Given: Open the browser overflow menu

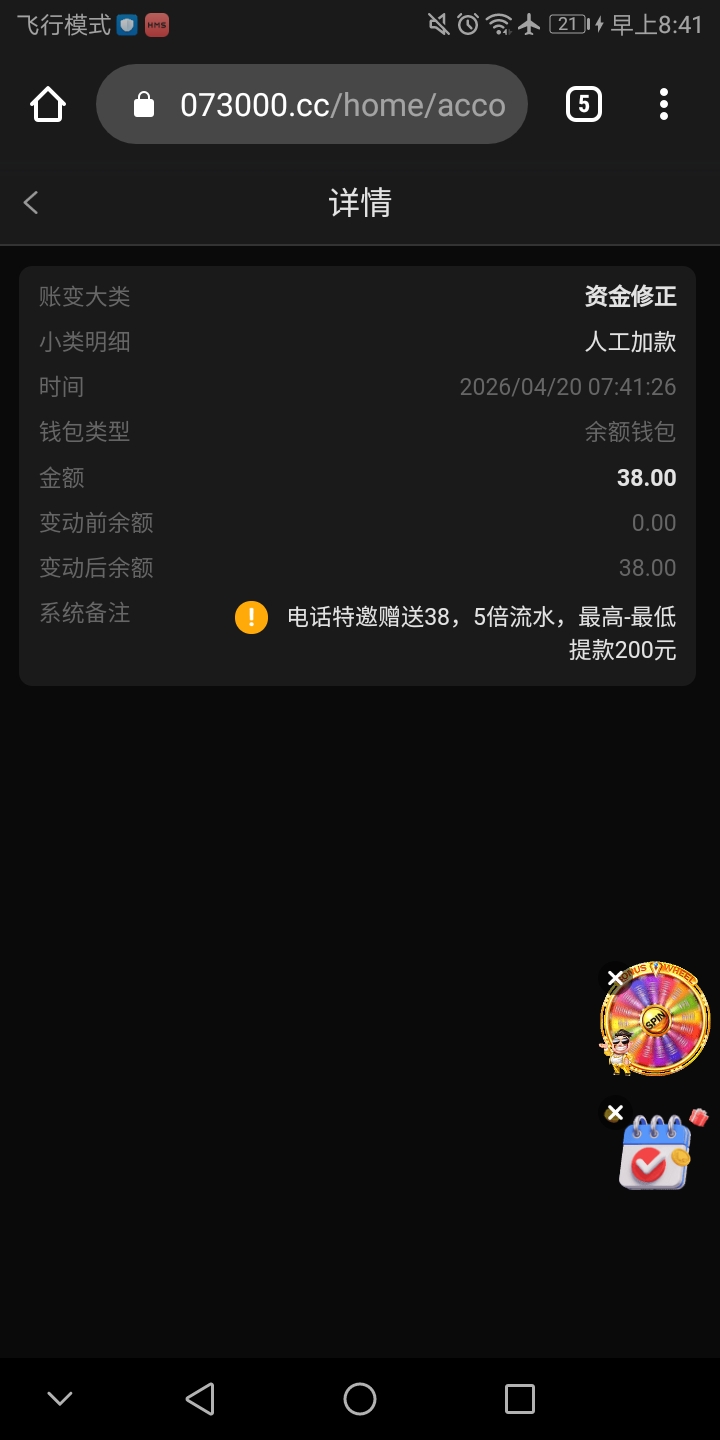Looking at the screenshot, I should [663, 104].
